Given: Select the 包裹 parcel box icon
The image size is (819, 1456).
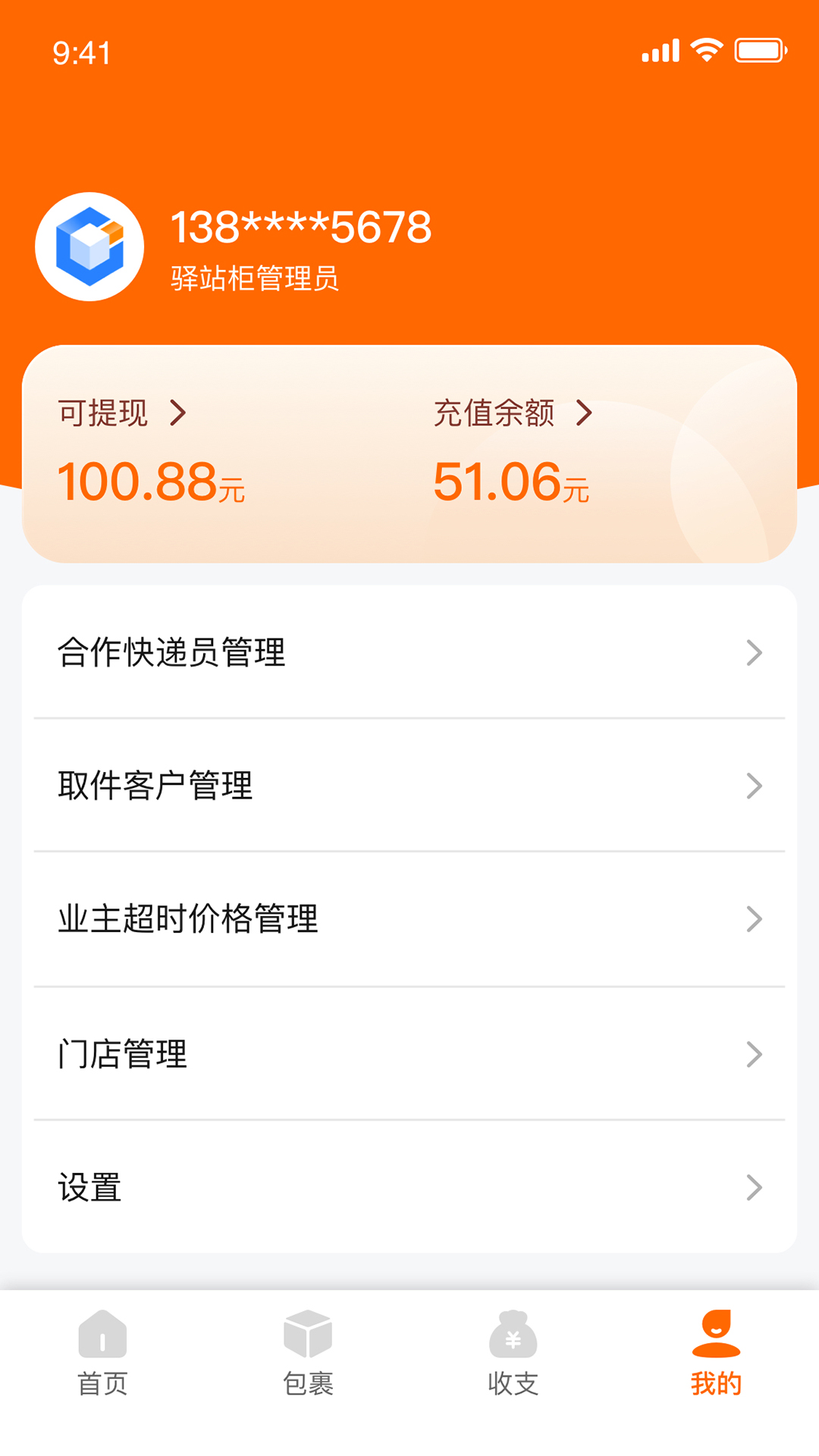Looking at the screenshot, I should (307, 1336).
